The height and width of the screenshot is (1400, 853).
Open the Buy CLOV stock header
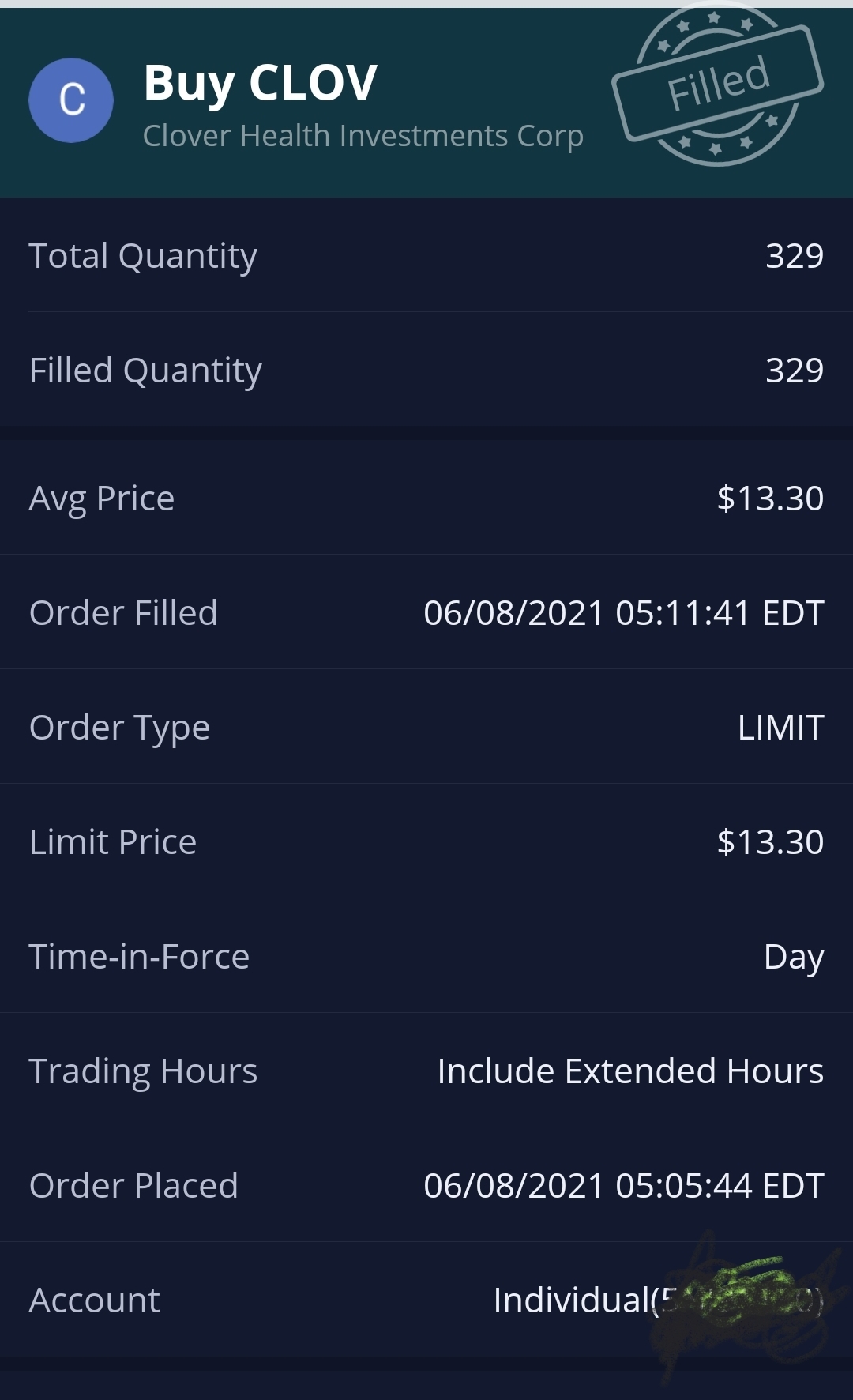click(x=261, y=84)
